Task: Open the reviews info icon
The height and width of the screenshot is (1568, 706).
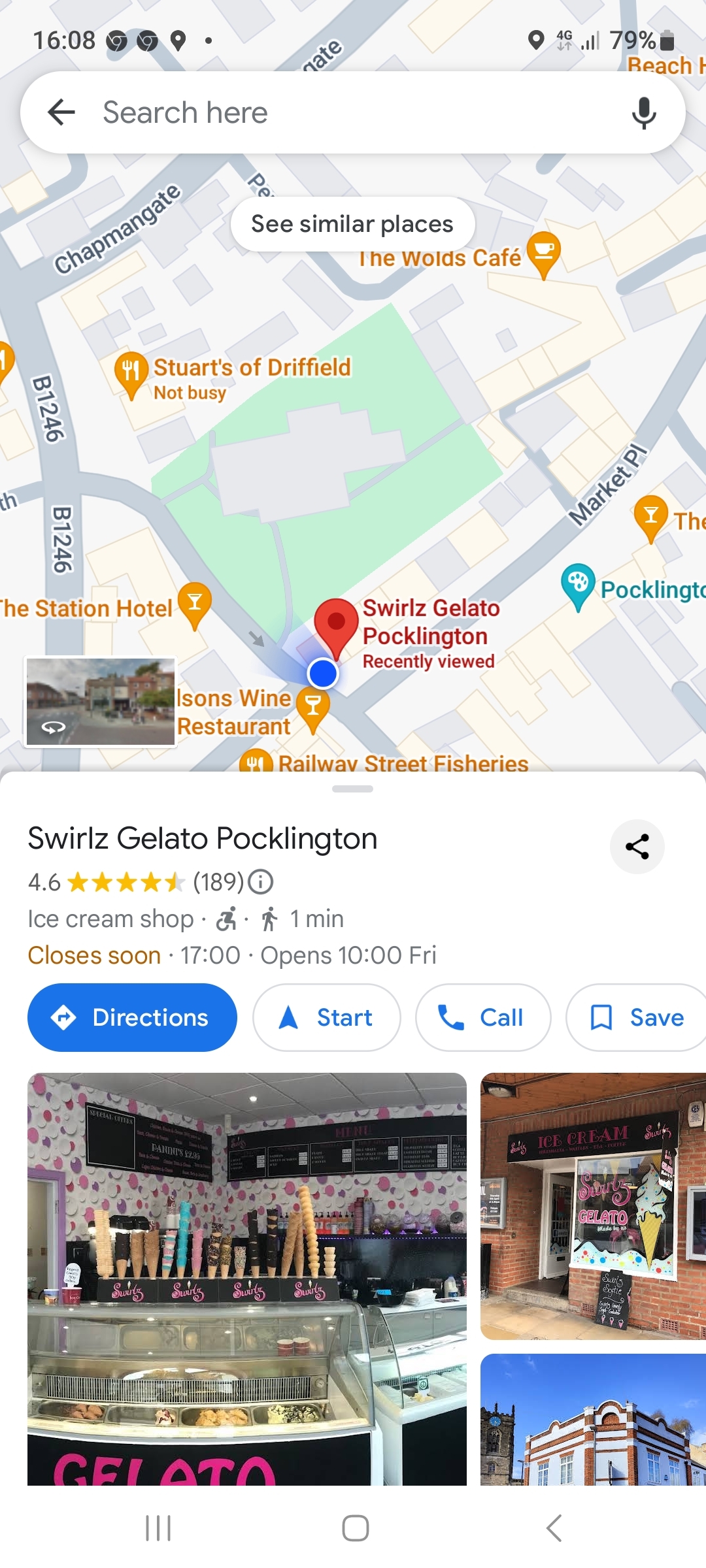Action: (261, 882)
